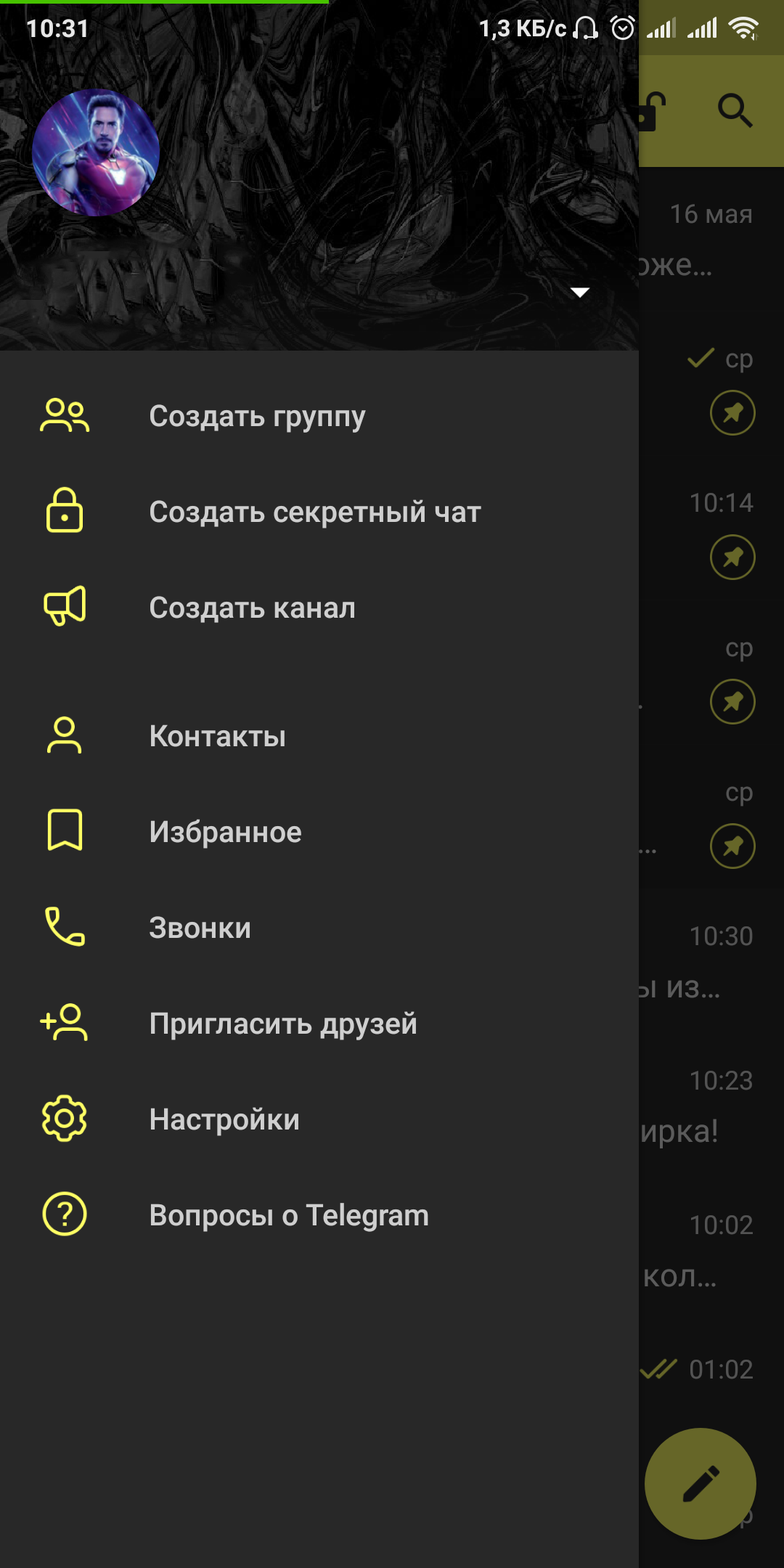Open Вопросы о Telegram
The height and width of the screenshot is (1568, 784).
tap(319, 1215)
